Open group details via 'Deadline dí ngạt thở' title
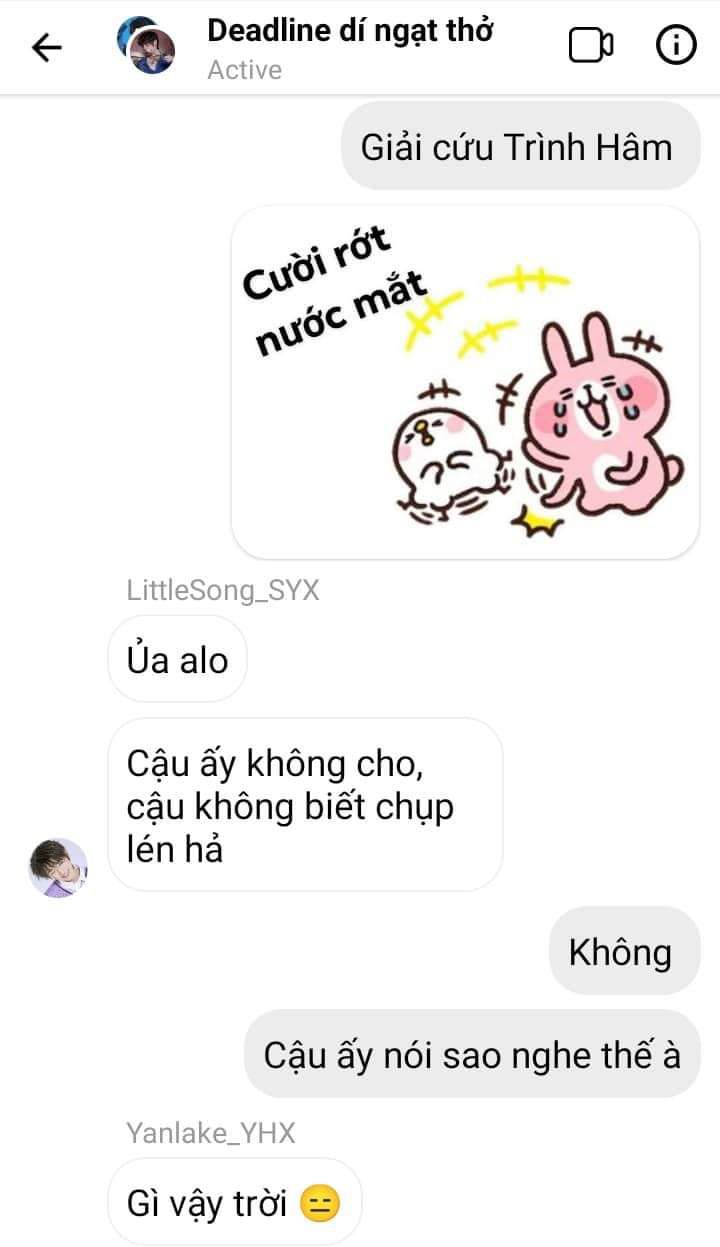This screenshot has width=720, height=1247. point(350,31)
